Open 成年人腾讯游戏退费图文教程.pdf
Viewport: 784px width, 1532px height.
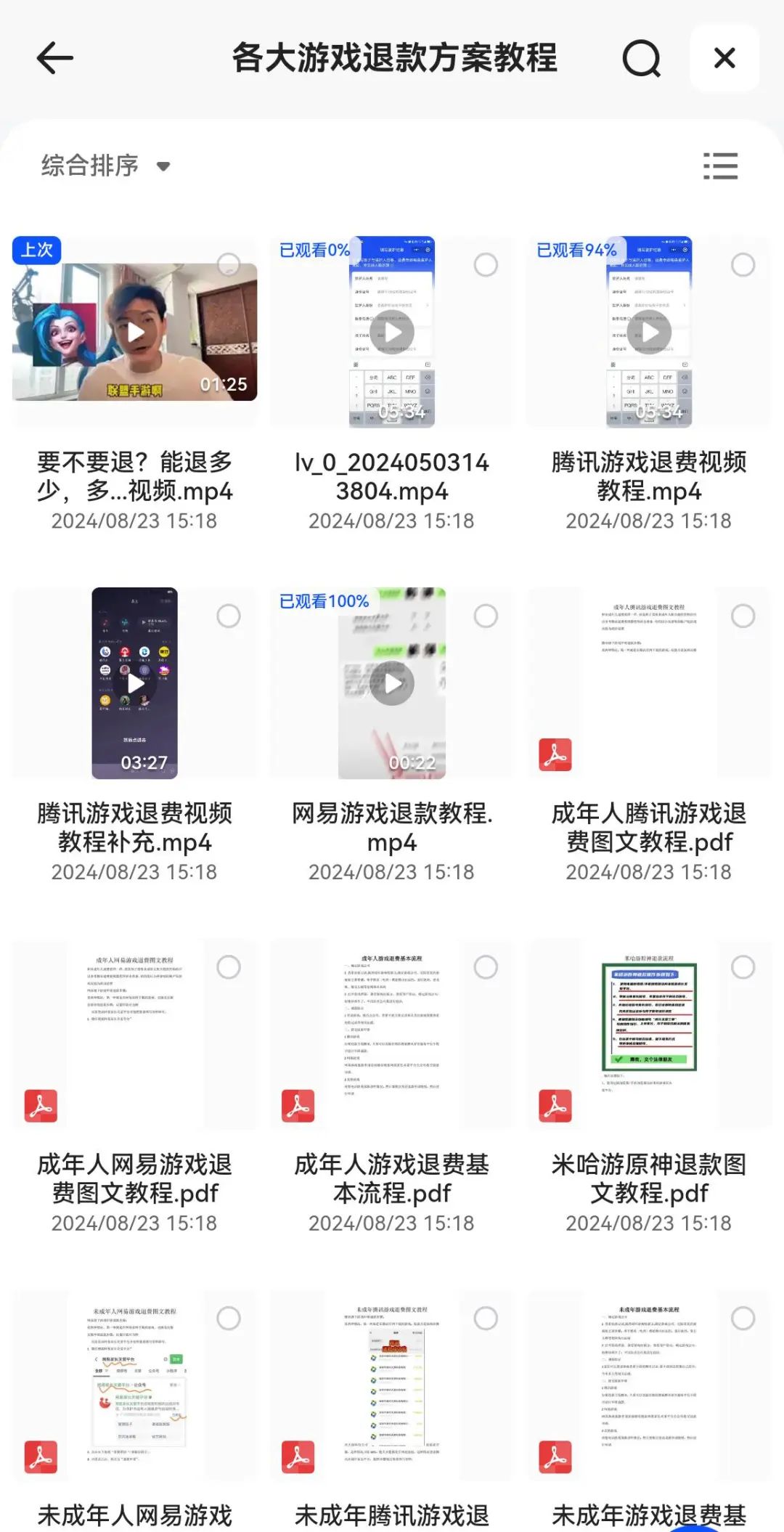pos(649,683)
